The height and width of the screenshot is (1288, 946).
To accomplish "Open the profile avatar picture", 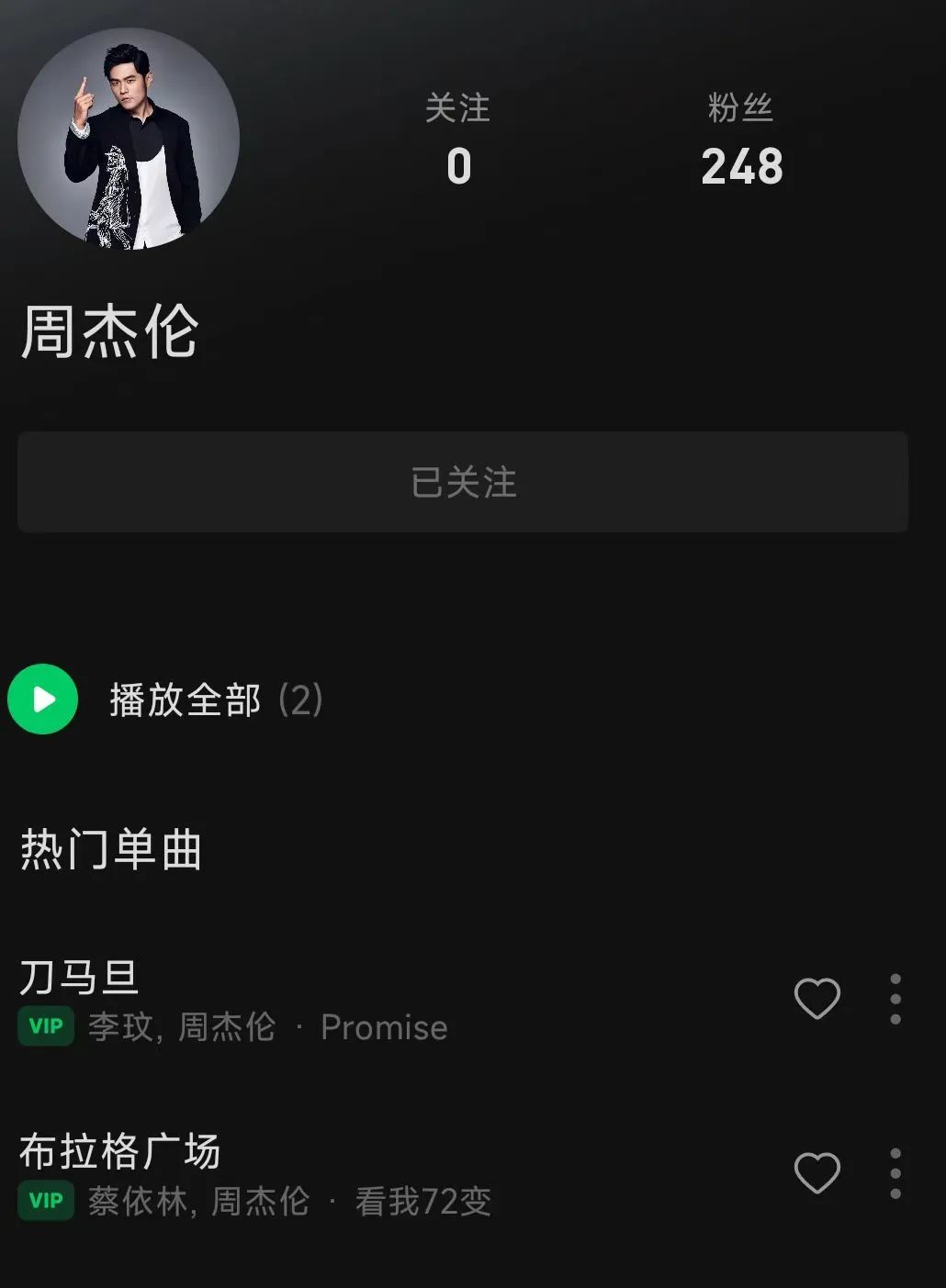I will (129, 139).
